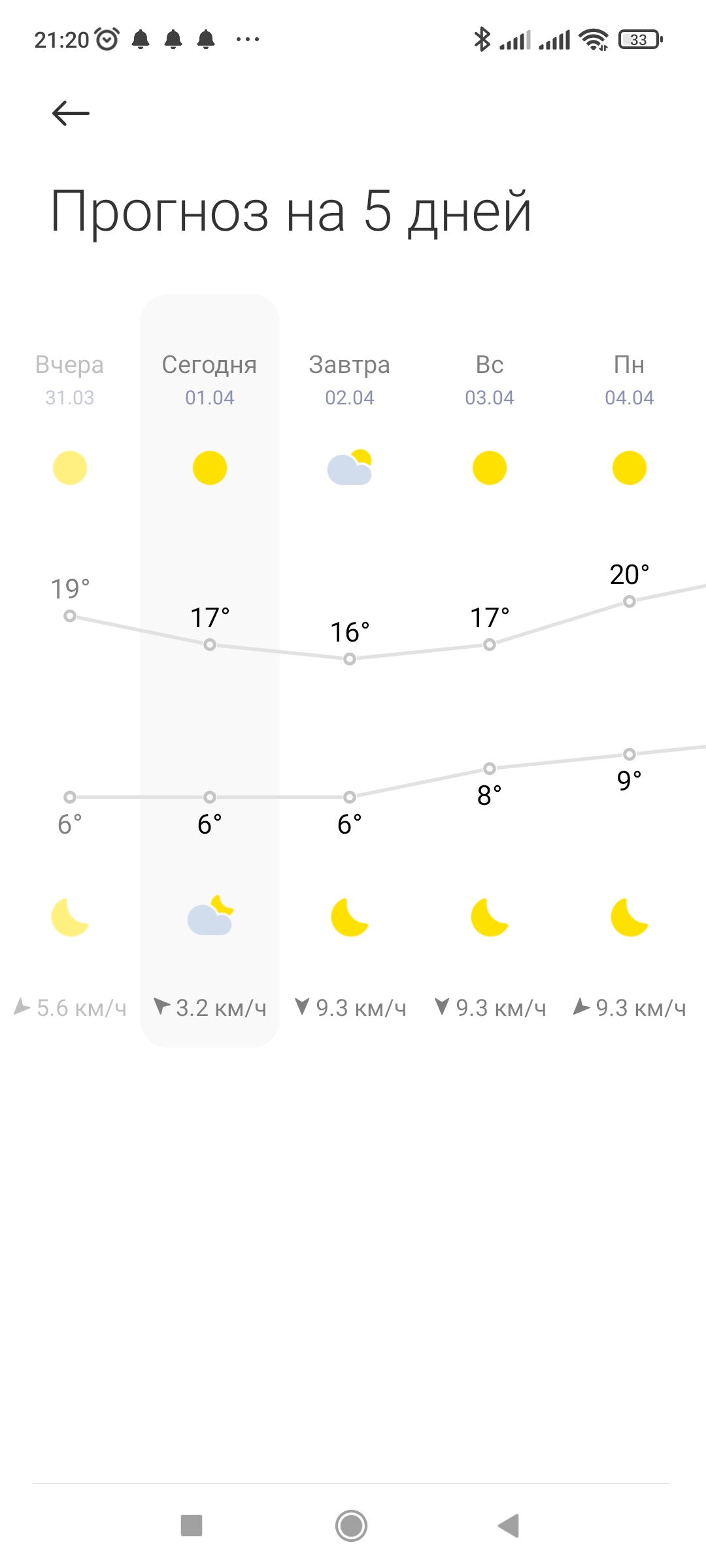Click the wind direction arrow next to 5.6 км/ч
706x1568 pixels.
[x=22, y=1007]
